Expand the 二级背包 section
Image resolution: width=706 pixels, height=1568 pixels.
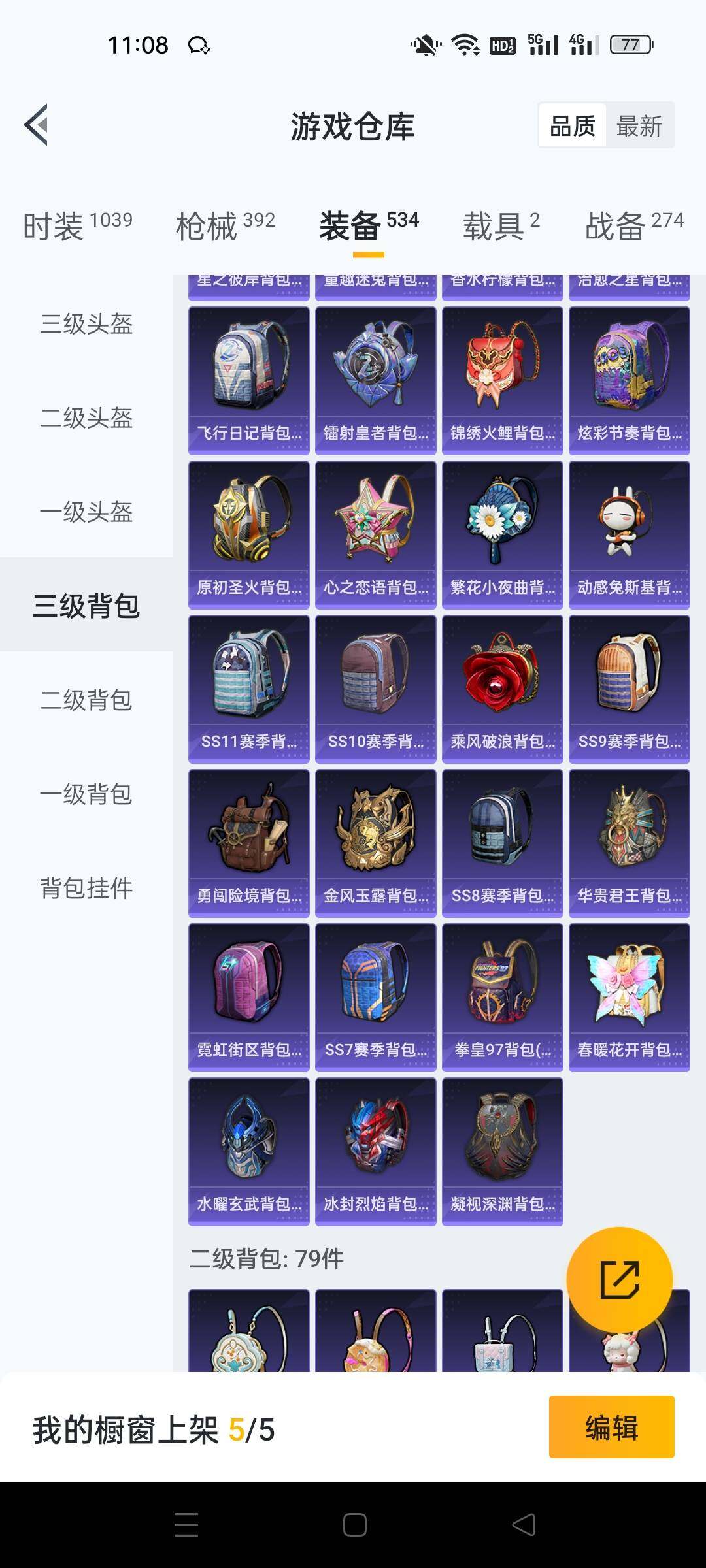[87, 701]
